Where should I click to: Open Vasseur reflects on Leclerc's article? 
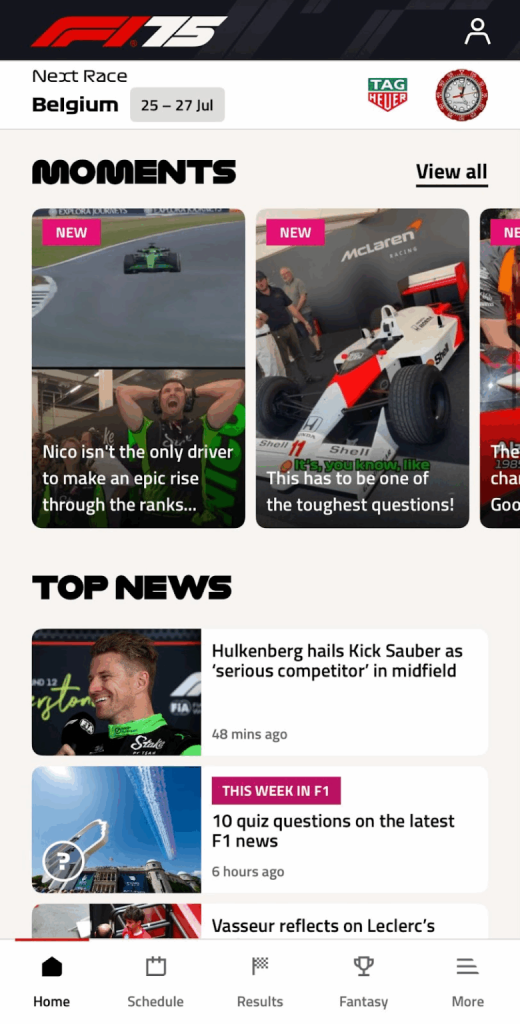point(260,921)
